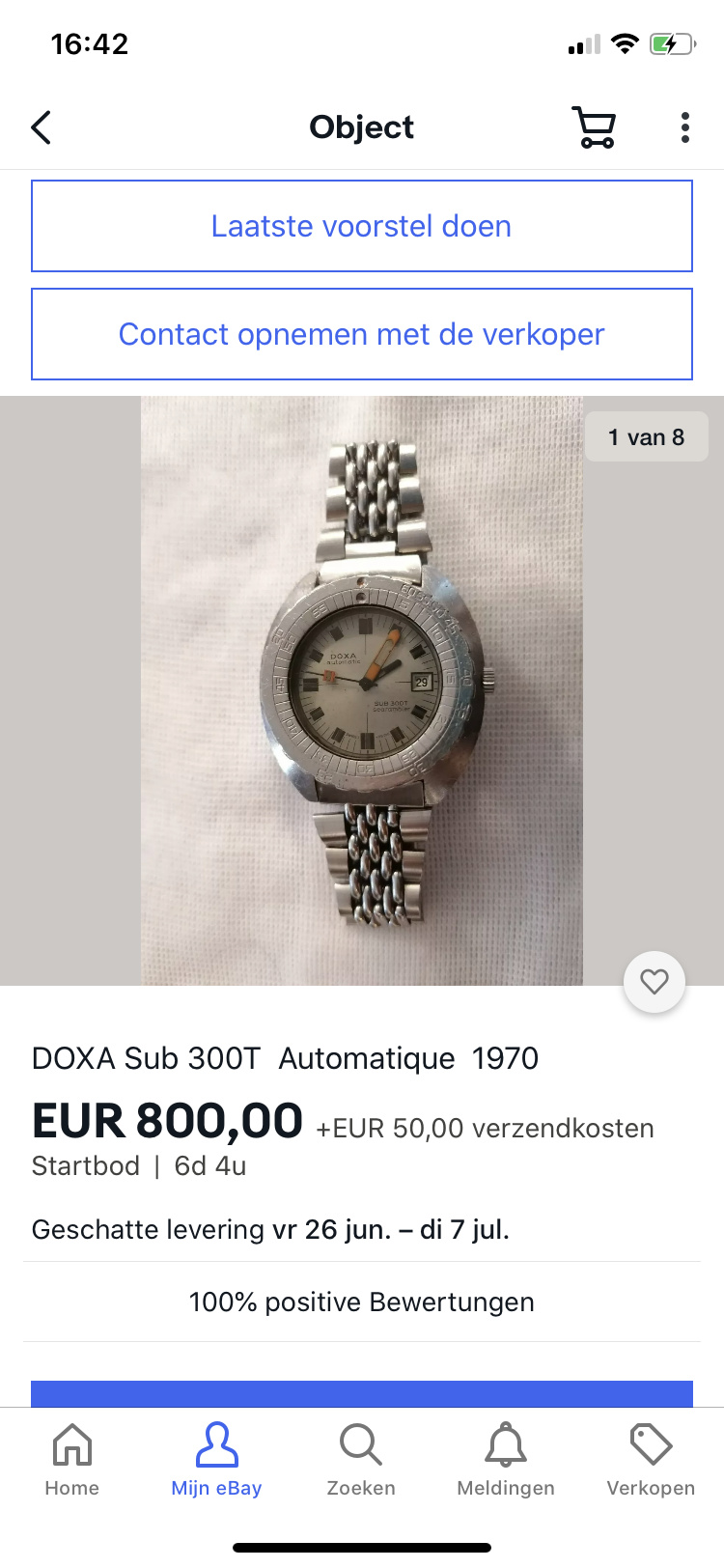Tap the blue button below the ratings
724x1568 pixels.
(x=362, y=1393)
